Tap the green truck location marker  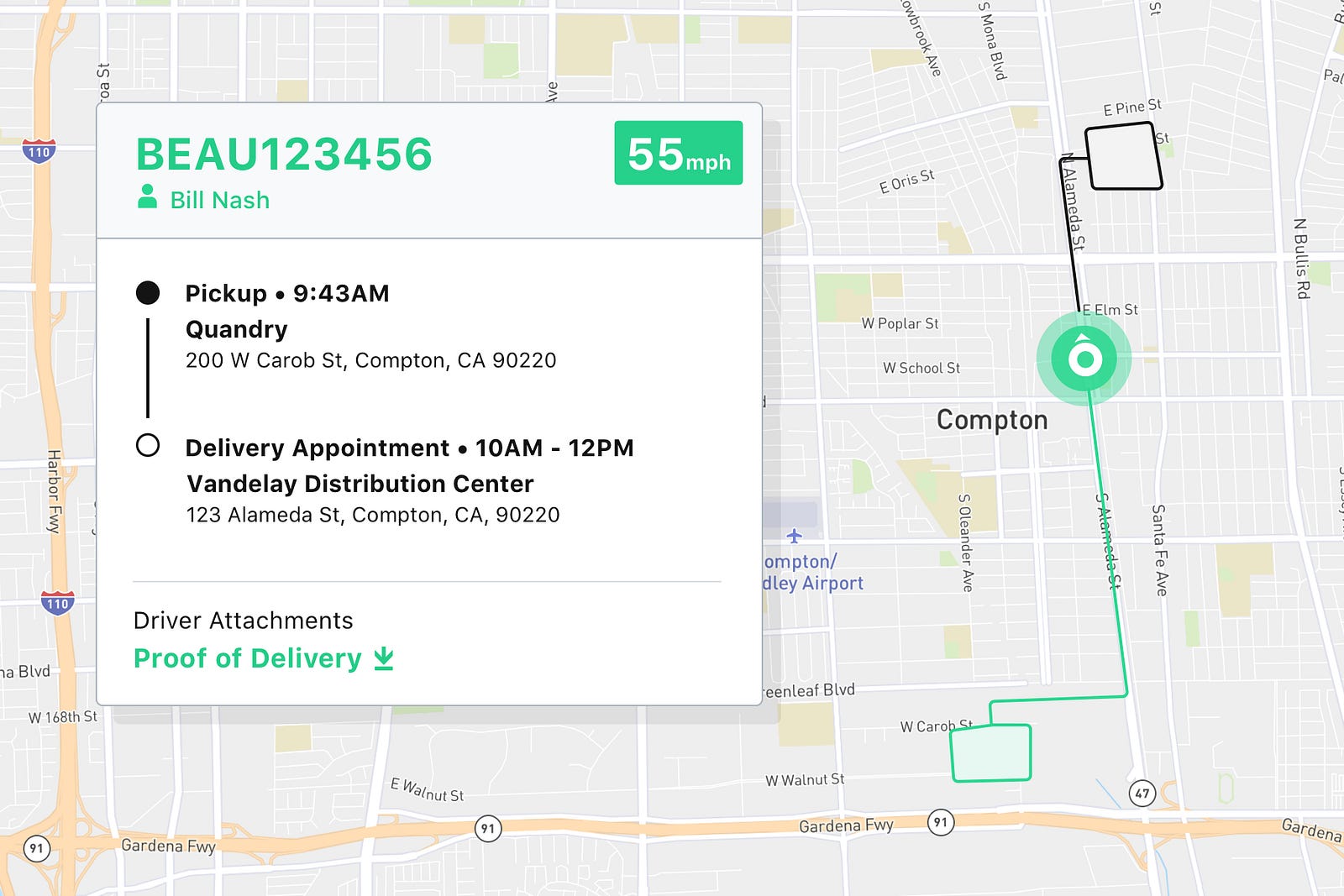(x=1084, y=359)
